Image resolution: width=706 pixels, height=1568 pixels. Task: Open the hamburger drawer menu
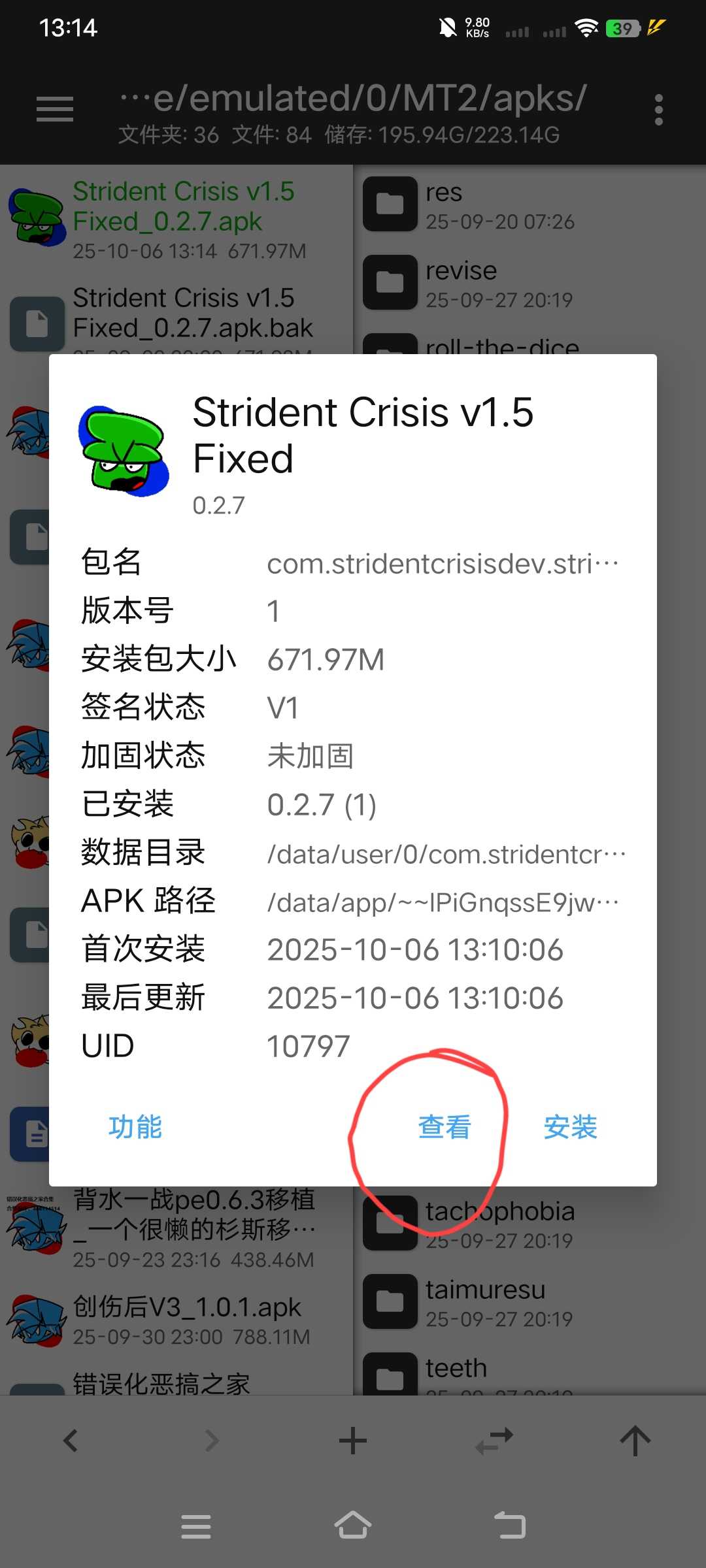(x=55, y=109)
